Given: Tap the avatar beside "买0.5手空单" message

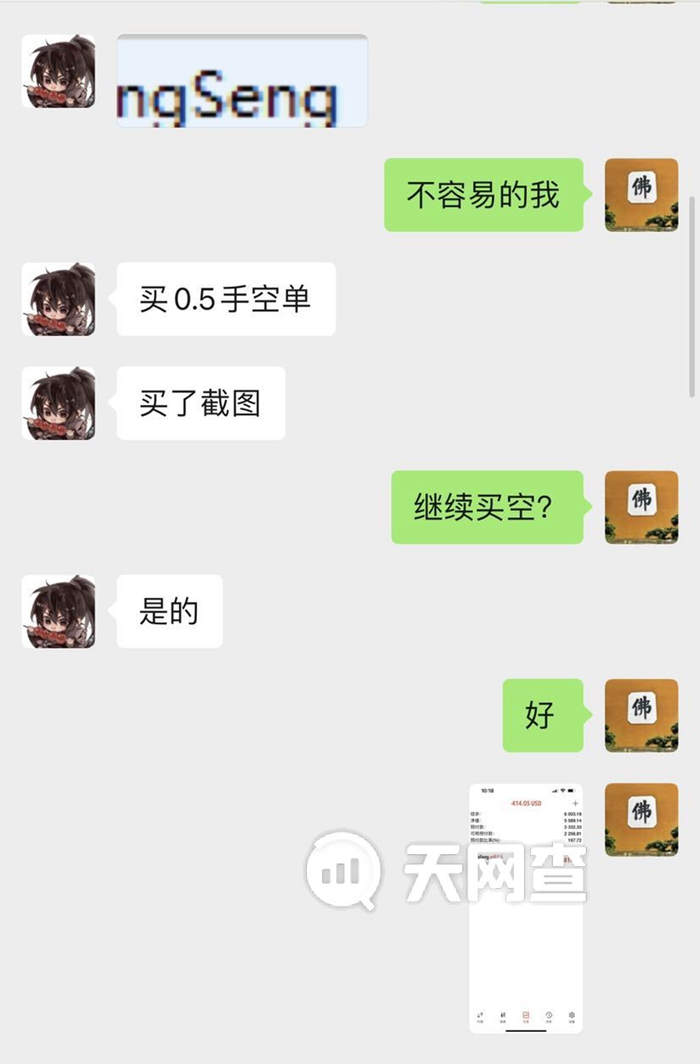Looking at the screenshot, I should click(59, 299).
